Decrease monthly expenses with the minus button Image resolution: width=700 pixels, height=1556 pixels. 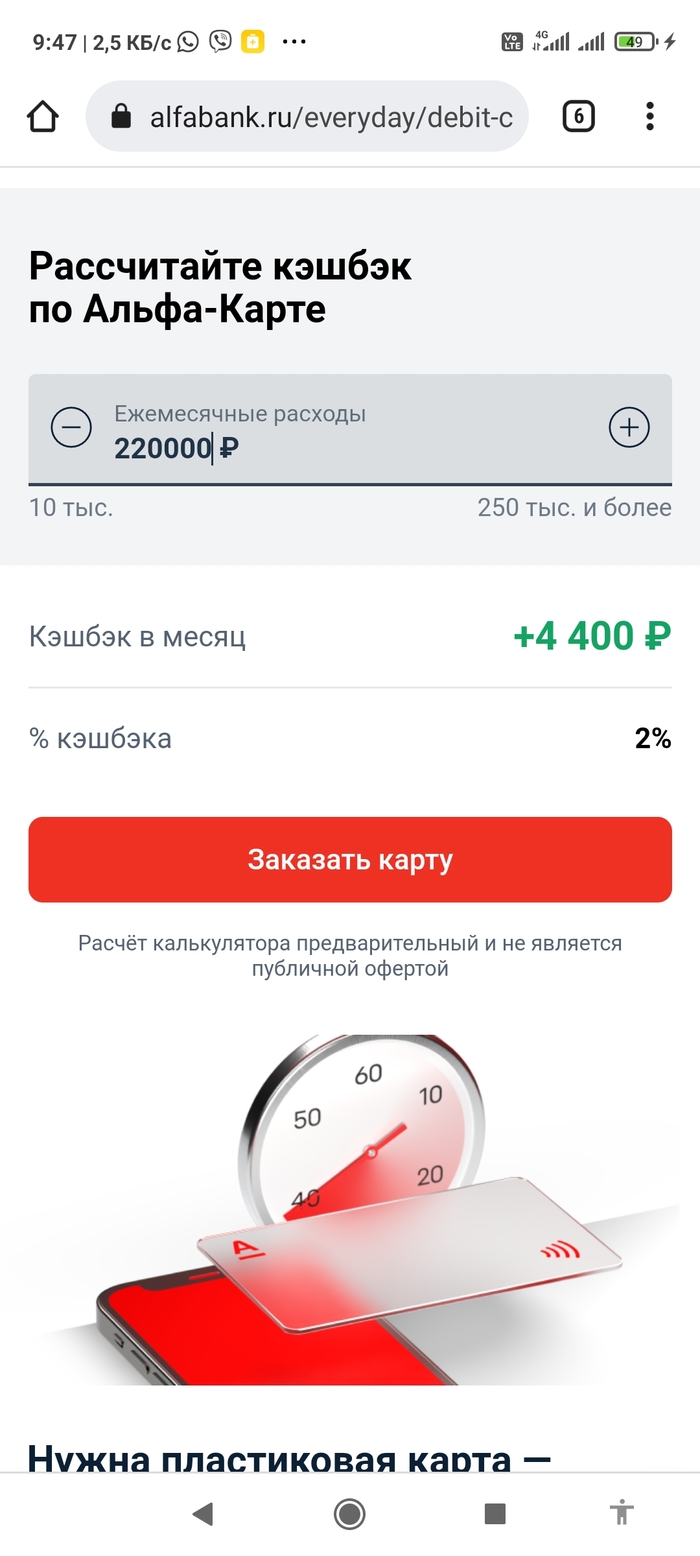click(x=71, y=429)
